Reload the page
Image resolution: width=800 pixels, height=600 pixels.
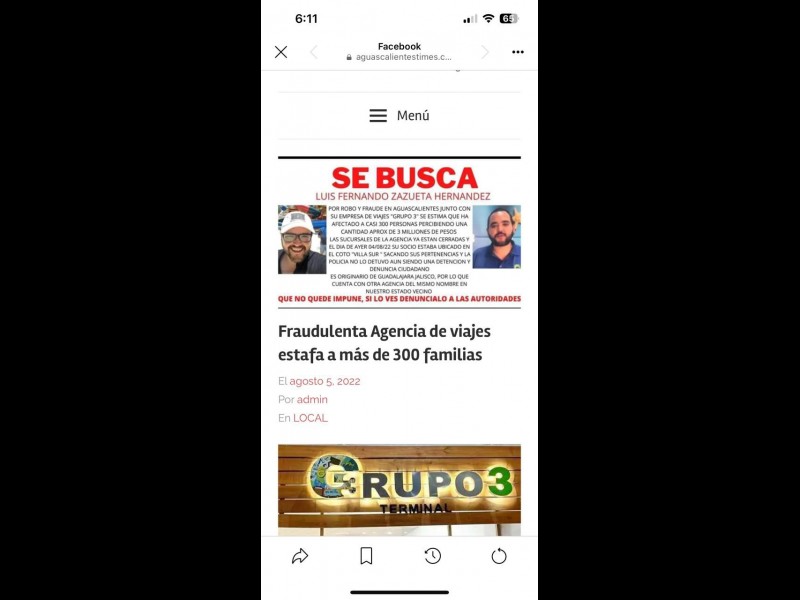(x=499, y=556)
